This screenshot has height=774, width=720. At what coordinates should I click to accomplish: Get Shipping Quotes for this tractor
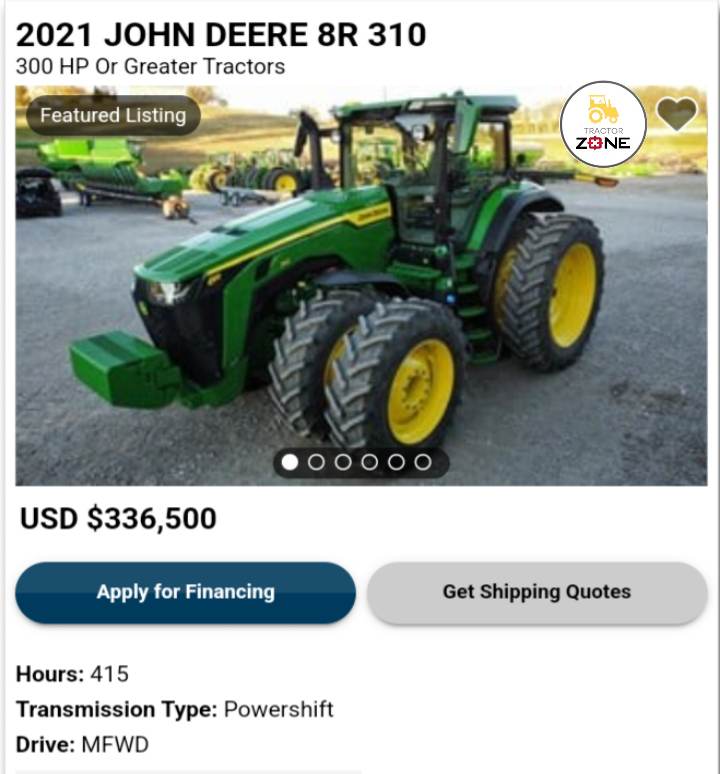(x=537, y=592)
